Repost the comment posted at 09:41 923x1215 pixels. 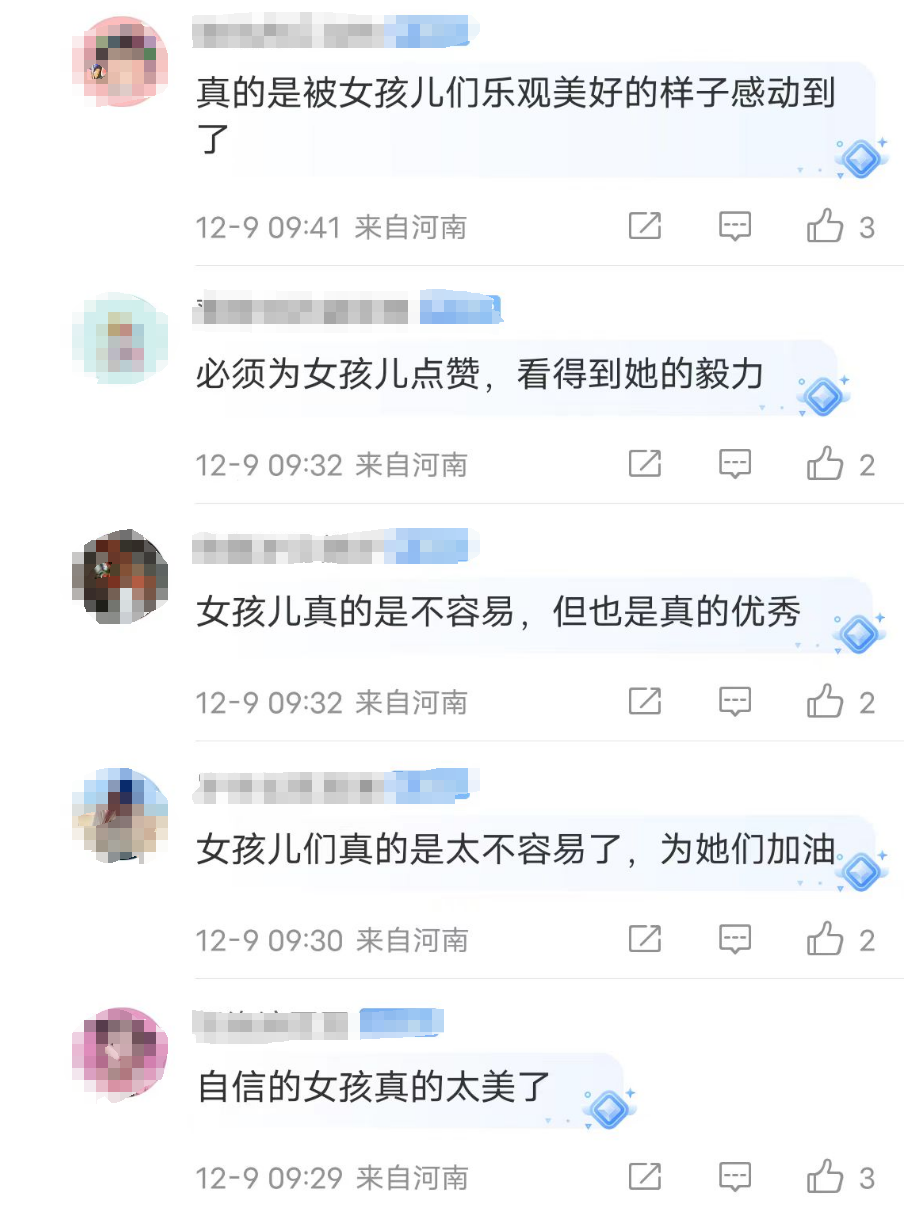click(645, 227)
